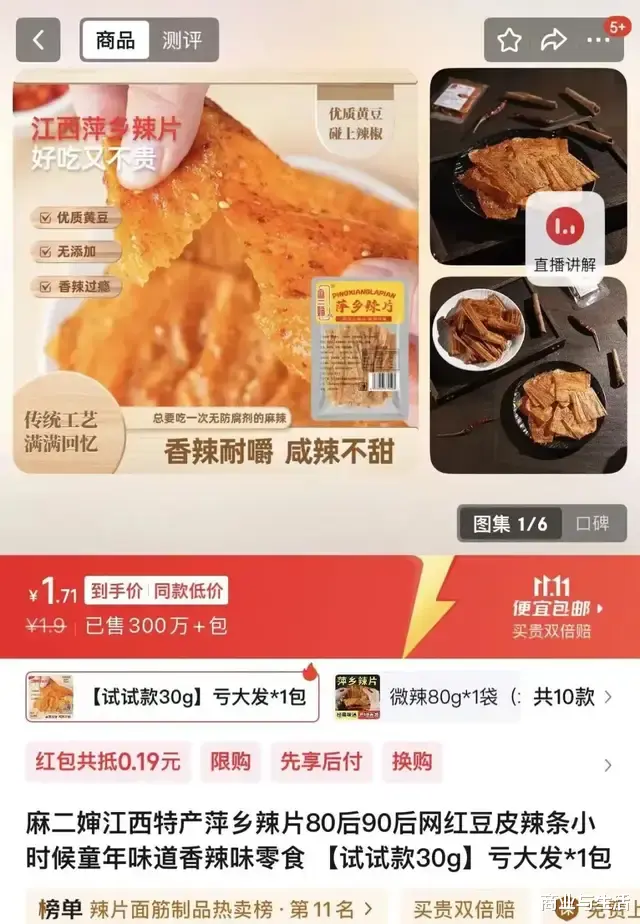Switch to the 测评 tab
The width and height of the screenshot is (640, 924).
[x=182, y=40]
